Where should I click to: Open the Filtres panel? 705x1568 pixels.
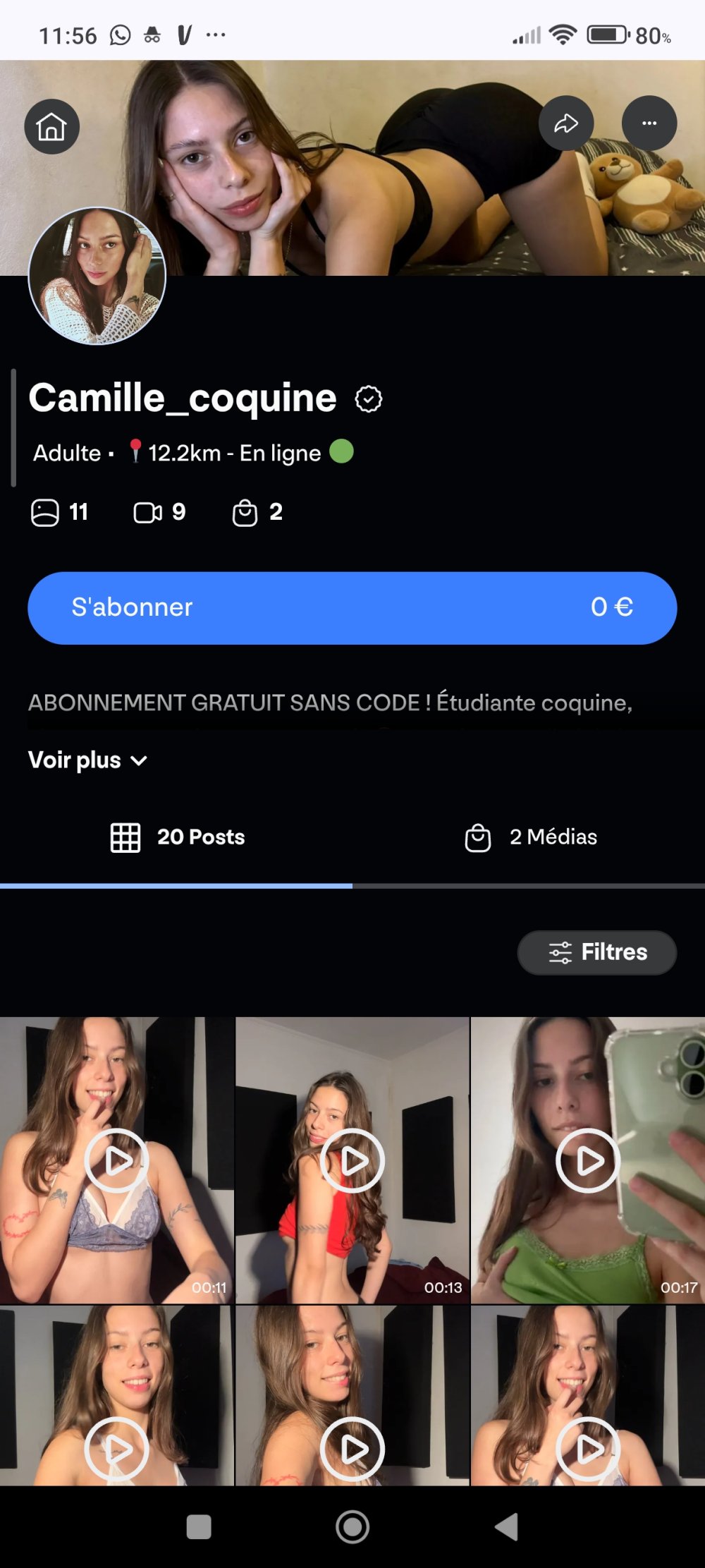pos(596,952)
